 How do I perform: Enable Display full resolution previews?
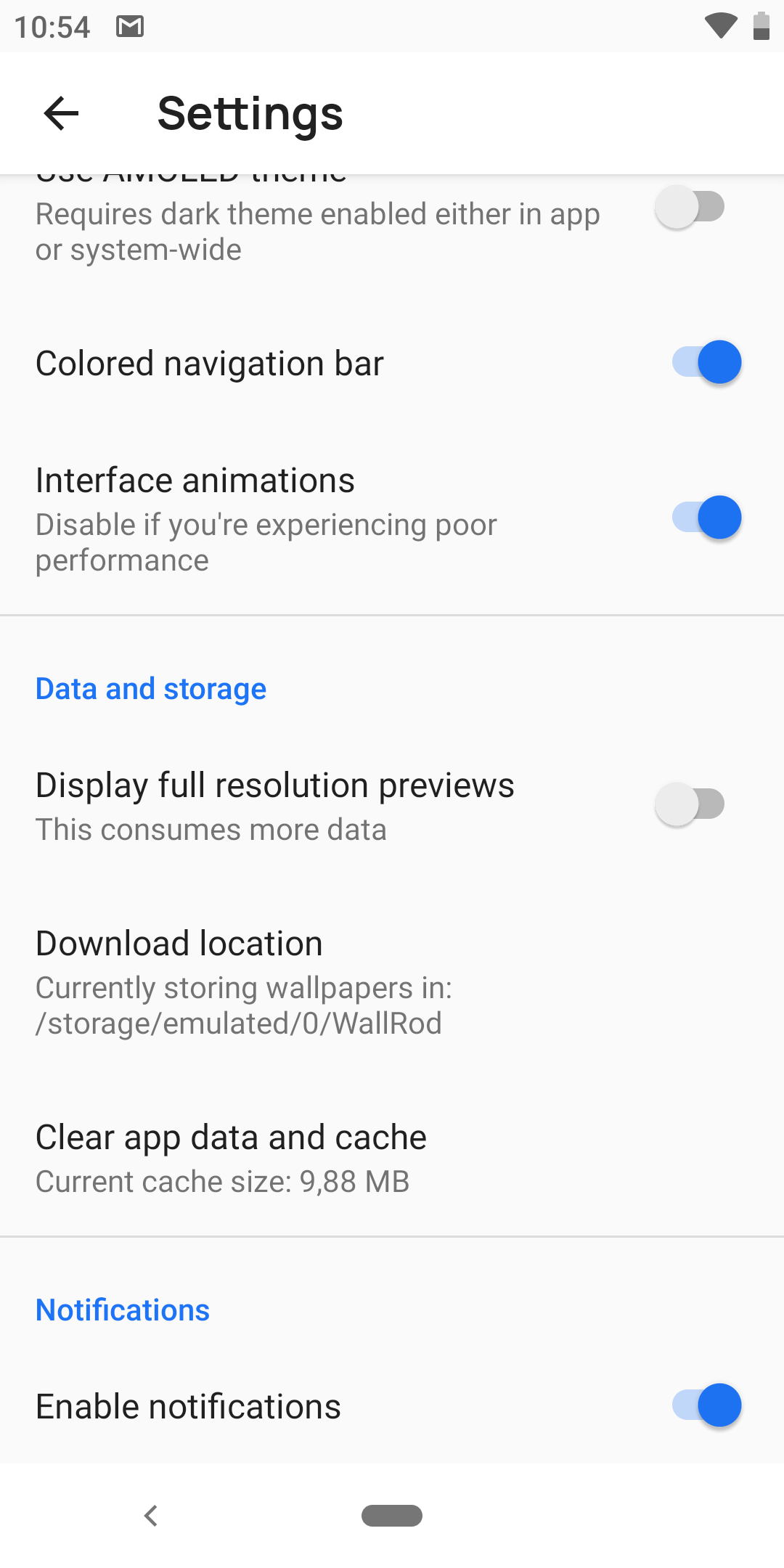pyautogui.click(x=690, y=804)
